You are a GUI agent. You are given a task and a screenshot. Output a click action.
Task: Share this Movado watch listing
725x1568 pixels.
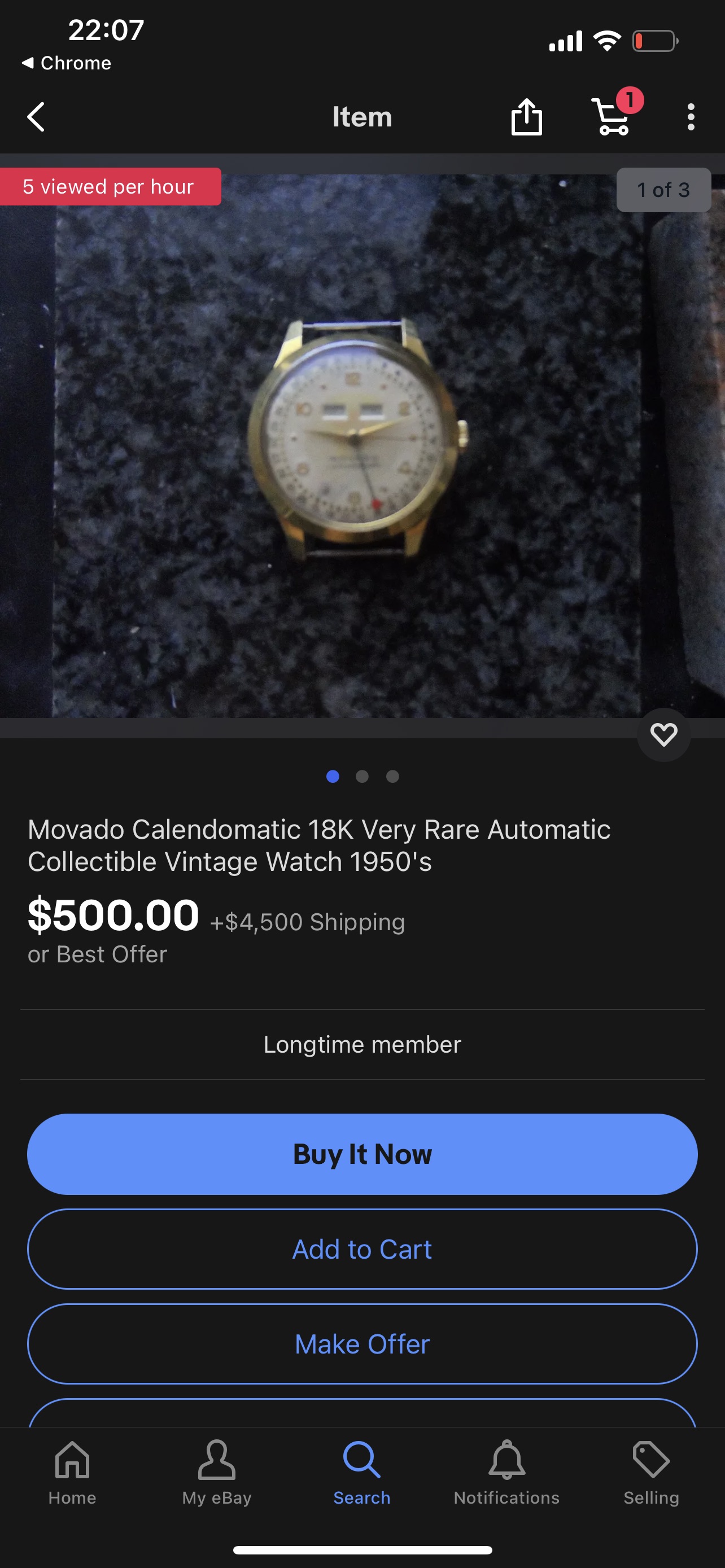pos(526,117)
